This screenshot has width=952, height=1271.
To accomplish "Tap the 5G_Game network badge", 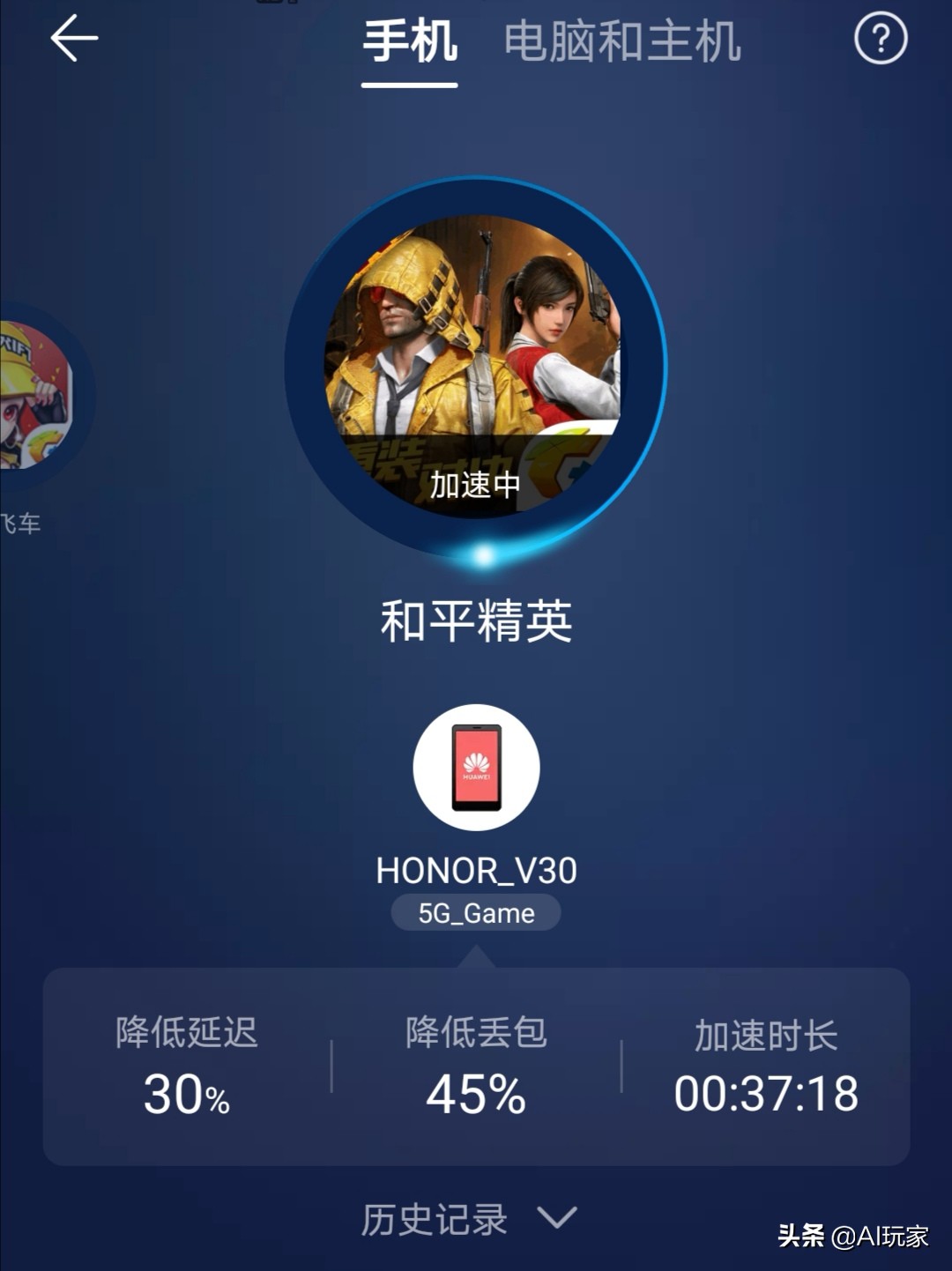I will (x=476, y=913).
